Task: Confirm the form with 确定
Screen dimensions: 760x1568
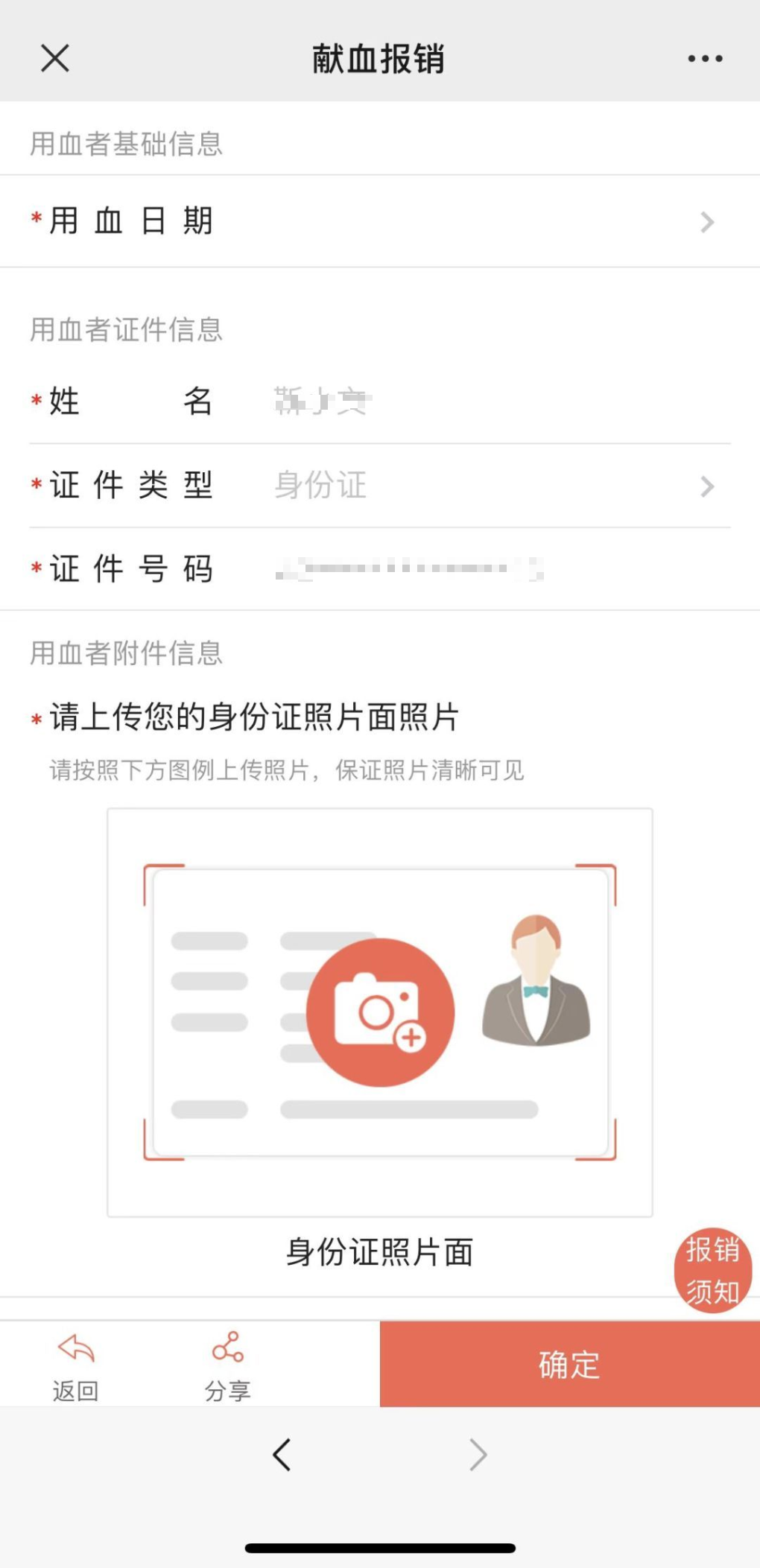Action: click(x=569, y=1364)
